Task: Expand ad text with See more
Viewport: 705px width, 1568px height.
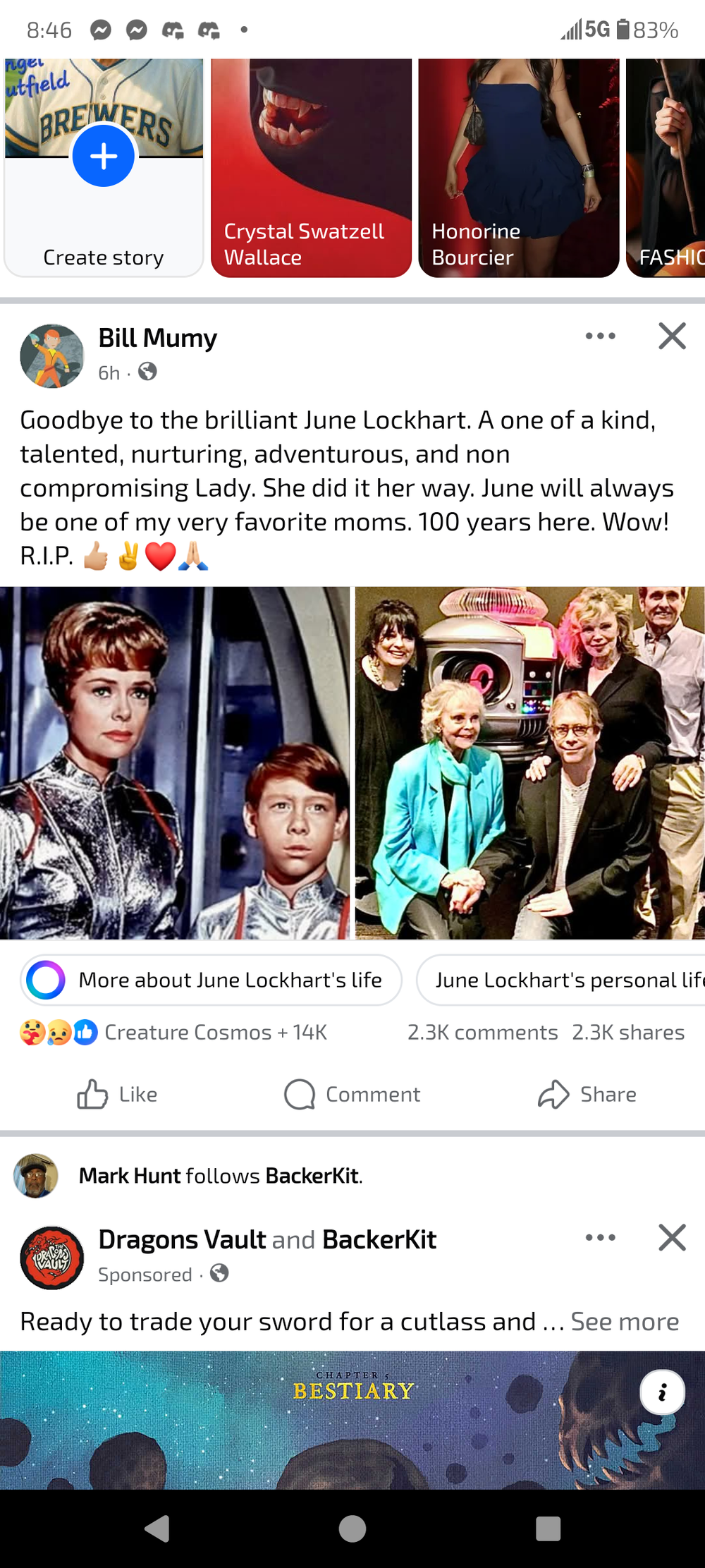Action: (x=624, y=1321)
